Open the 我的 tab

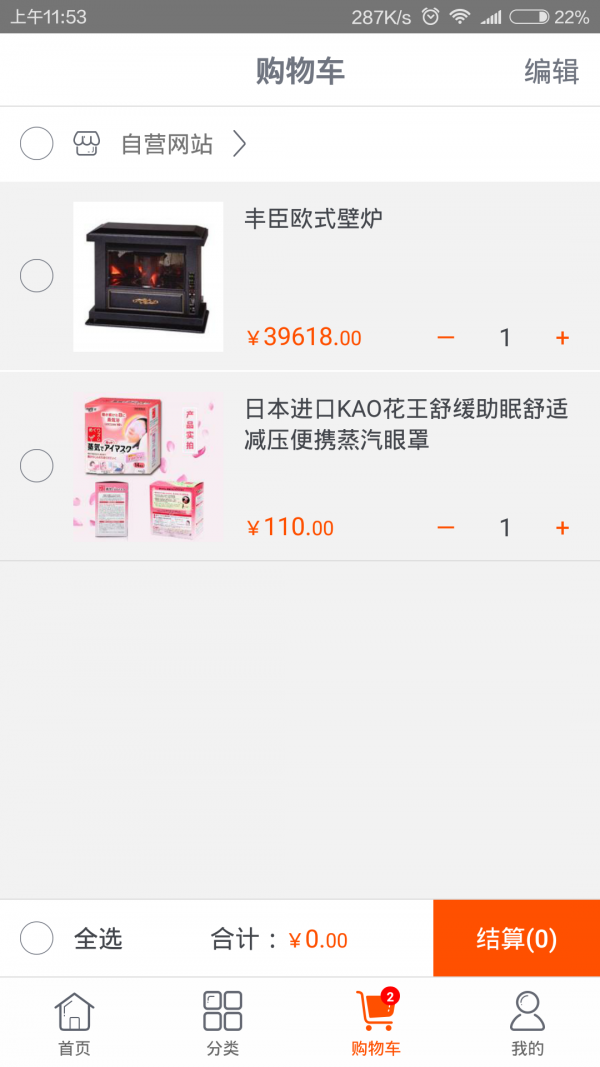click(527, 1023)
